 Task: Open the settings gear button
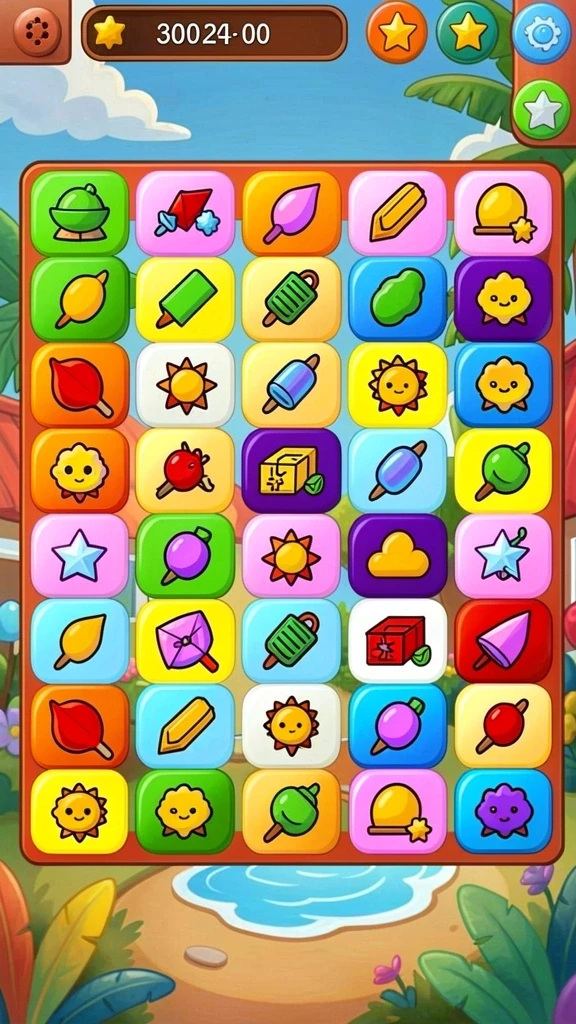(x=541, y=33)
